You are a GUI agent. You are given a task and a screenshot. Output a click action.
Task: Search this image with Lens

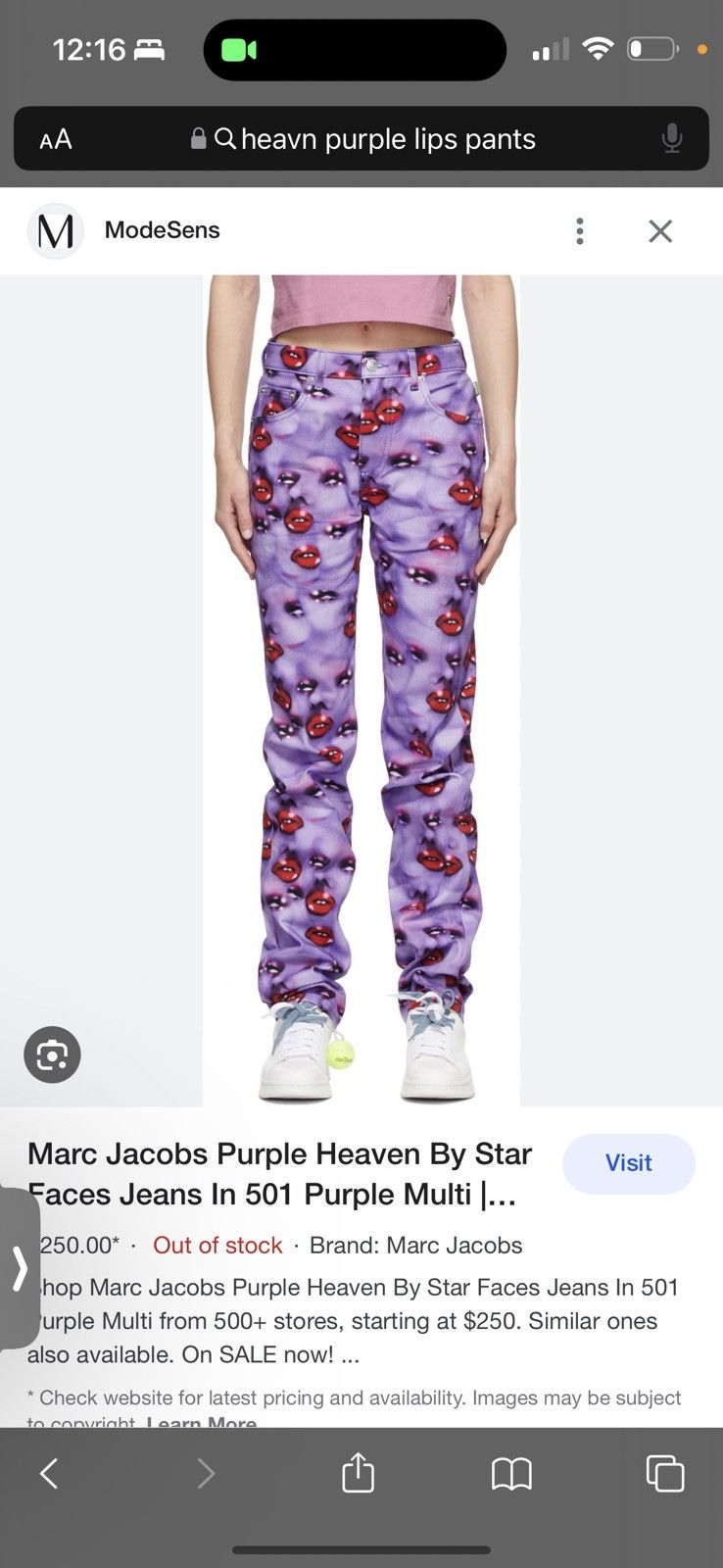[52, 1054]
